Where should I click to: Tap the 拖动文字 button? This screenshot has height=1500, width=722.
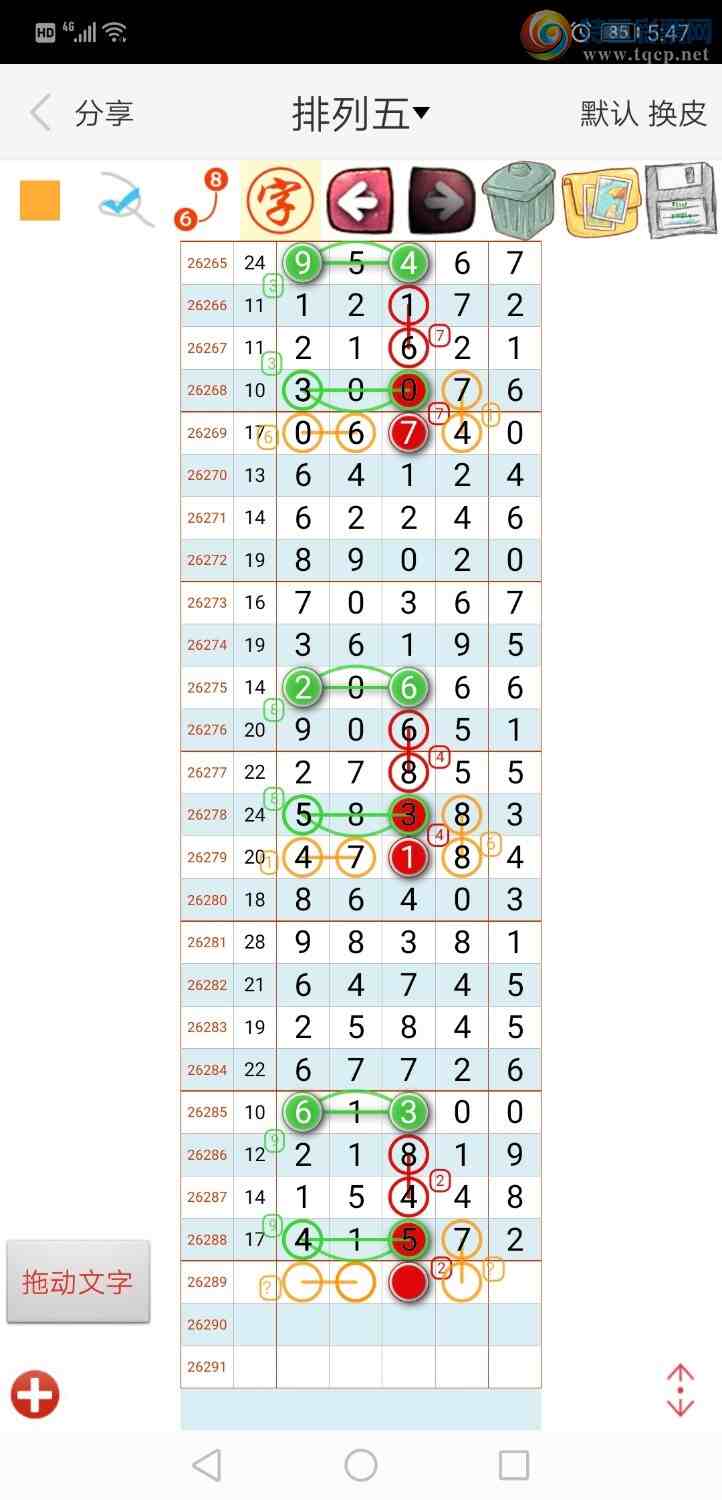click(x=78, y=1282)
